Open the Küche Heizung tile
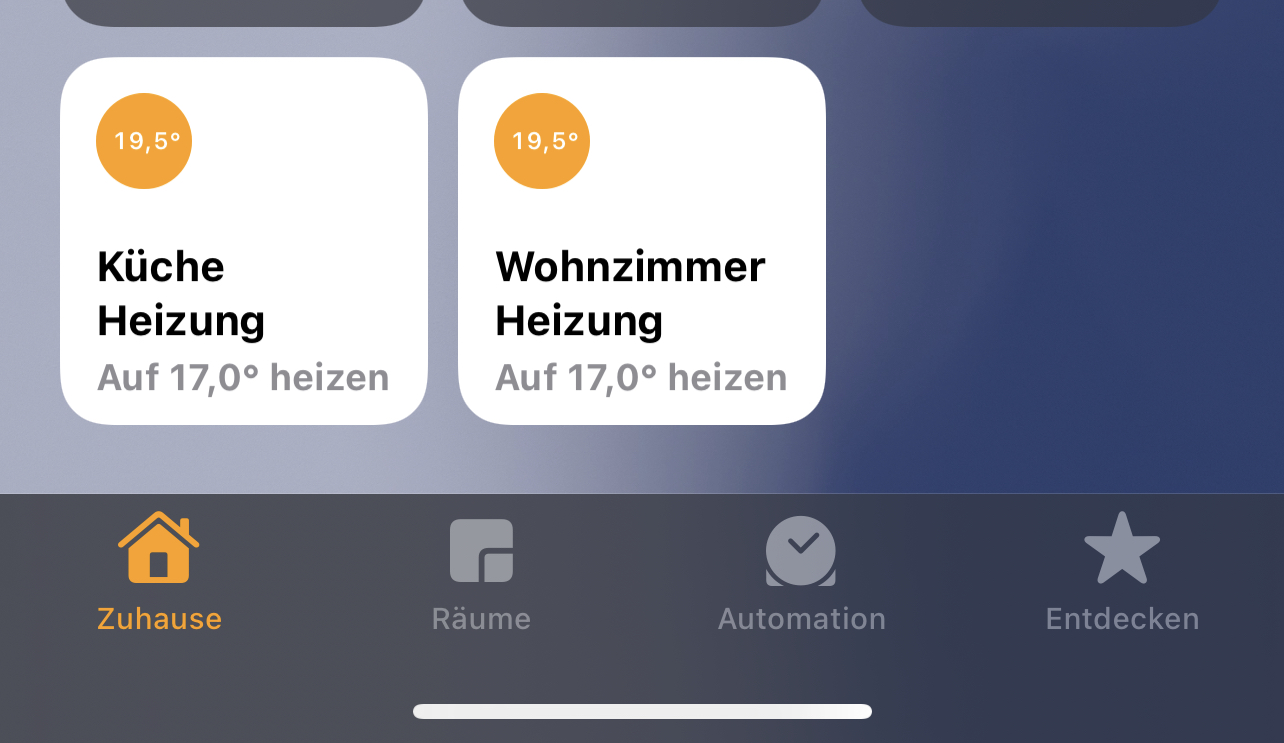1284x743 pixels. 243,241
